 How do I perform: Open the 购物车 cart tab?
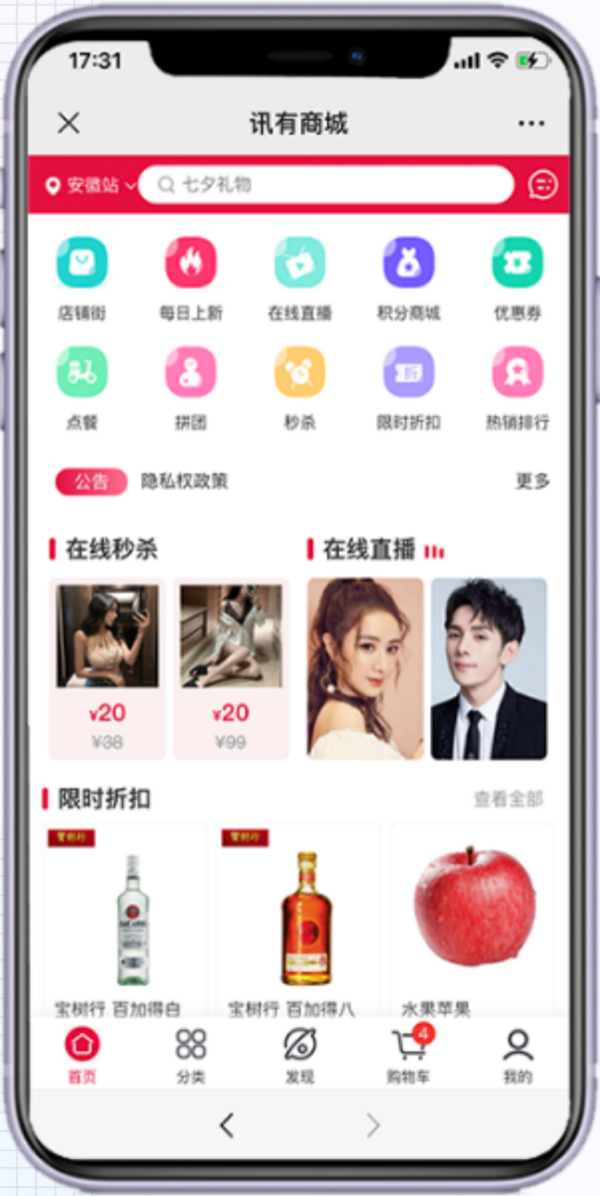pos(408,1056)
